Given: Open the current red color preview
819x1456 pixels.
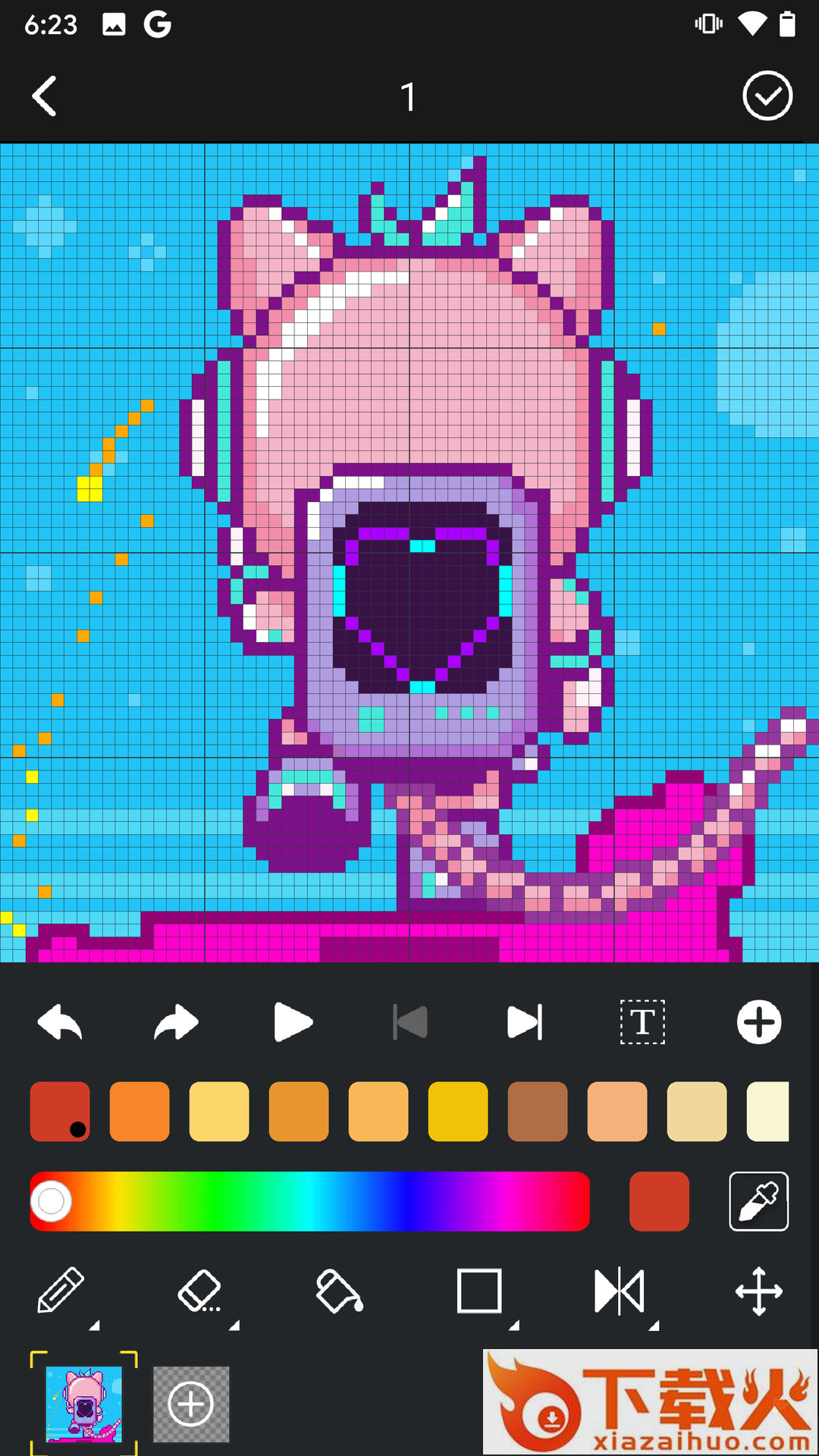Looking at the screenshot, I should click(659, 1201).
